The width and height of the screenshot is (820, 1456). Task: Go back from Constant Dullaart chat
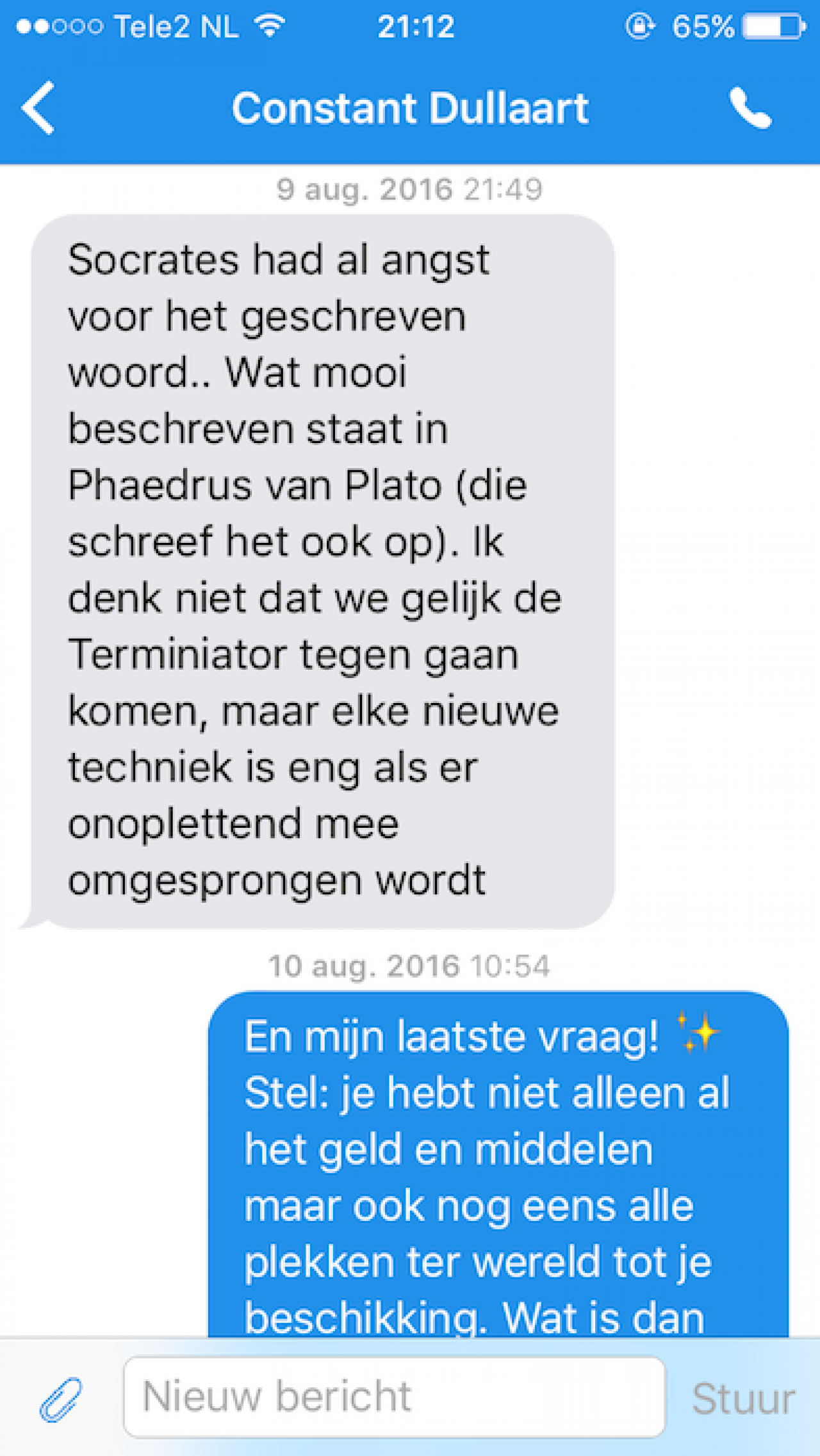point(38,108)
